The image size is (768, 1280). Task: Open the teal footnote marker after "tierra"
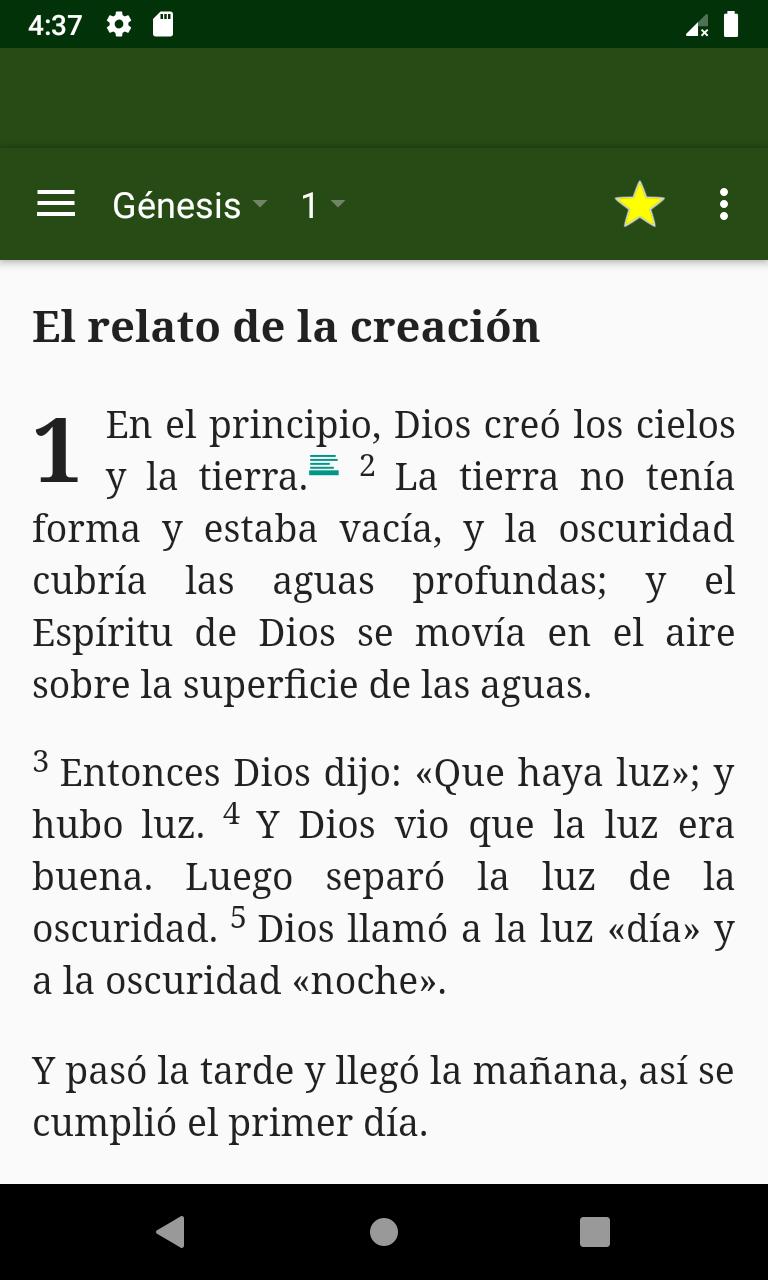click(x=324, y=465)
